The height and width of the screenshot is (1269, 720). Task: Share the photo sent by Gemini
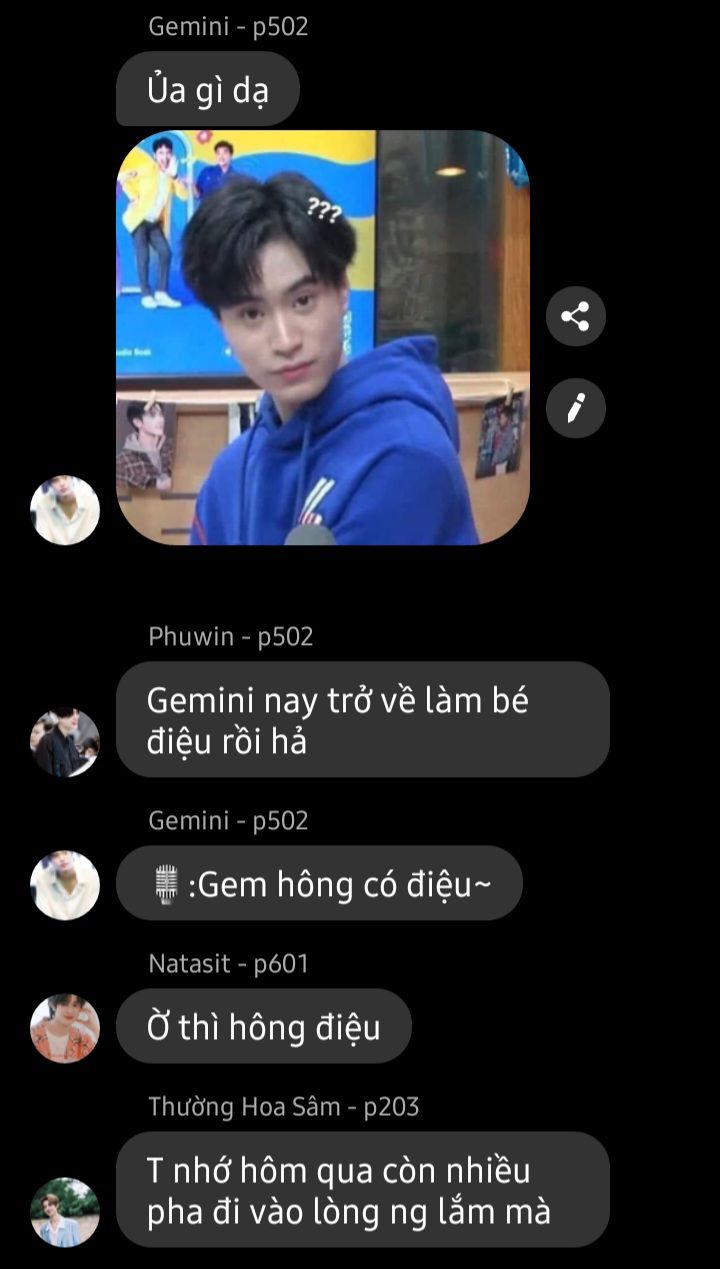click(x=575, y=317)
